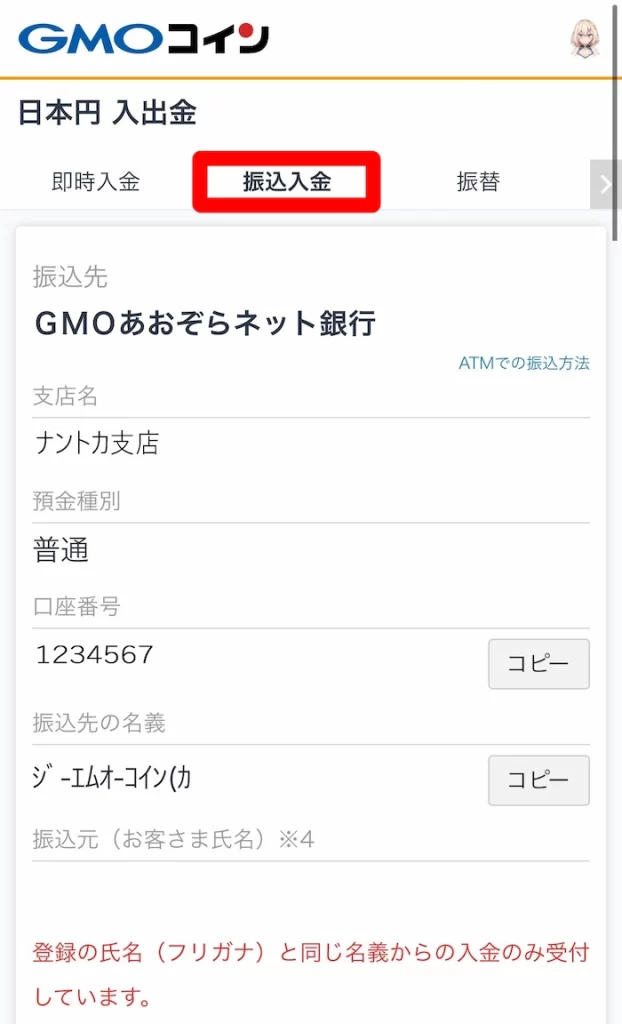This screenshot has height=1024, width=622.
Task: Copy the 振込先の名義 name
Action: [538, 780]
